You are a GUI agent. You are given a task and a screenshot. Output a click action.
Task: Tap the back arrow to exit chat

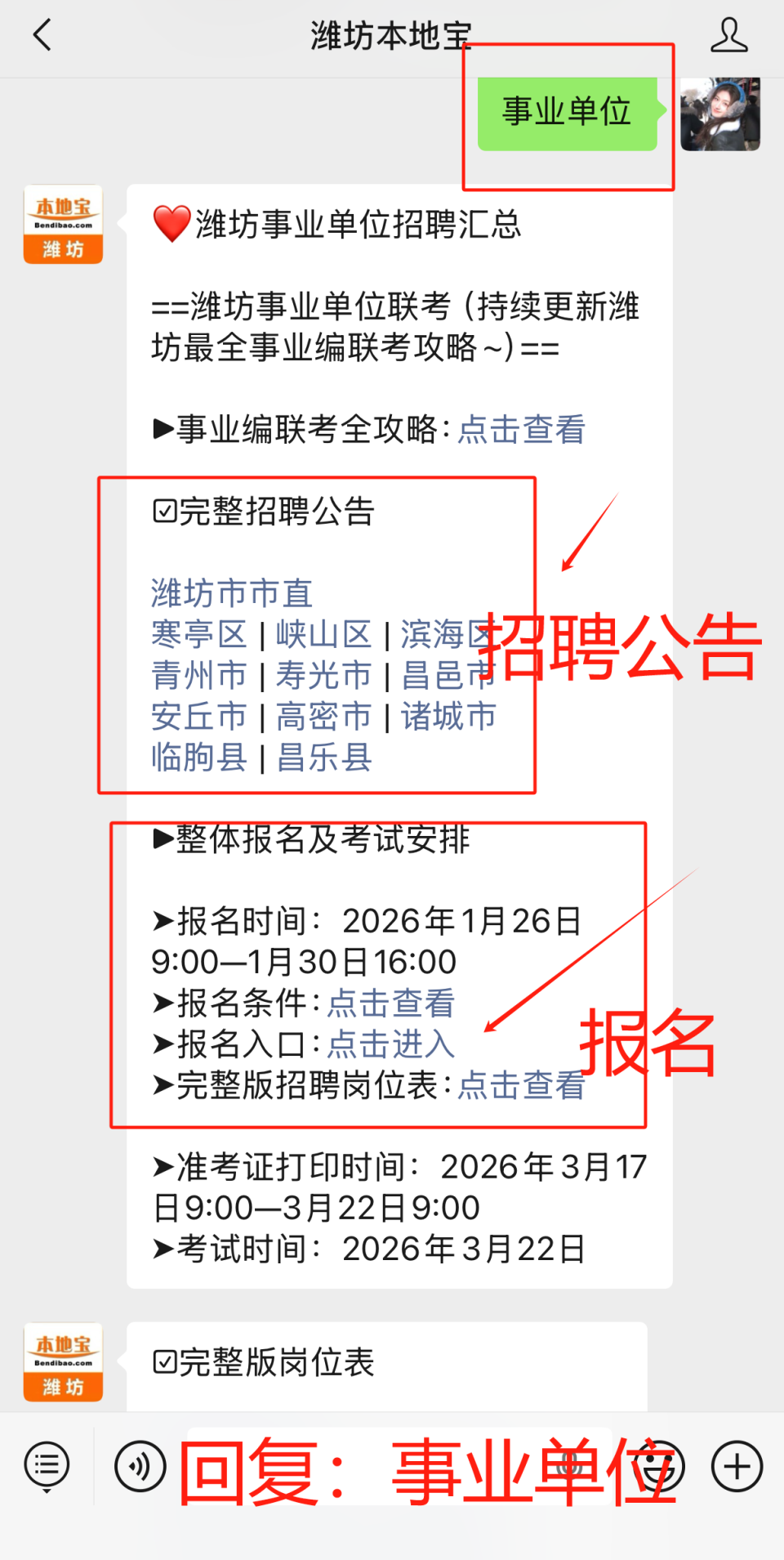[x=41, y=36]
